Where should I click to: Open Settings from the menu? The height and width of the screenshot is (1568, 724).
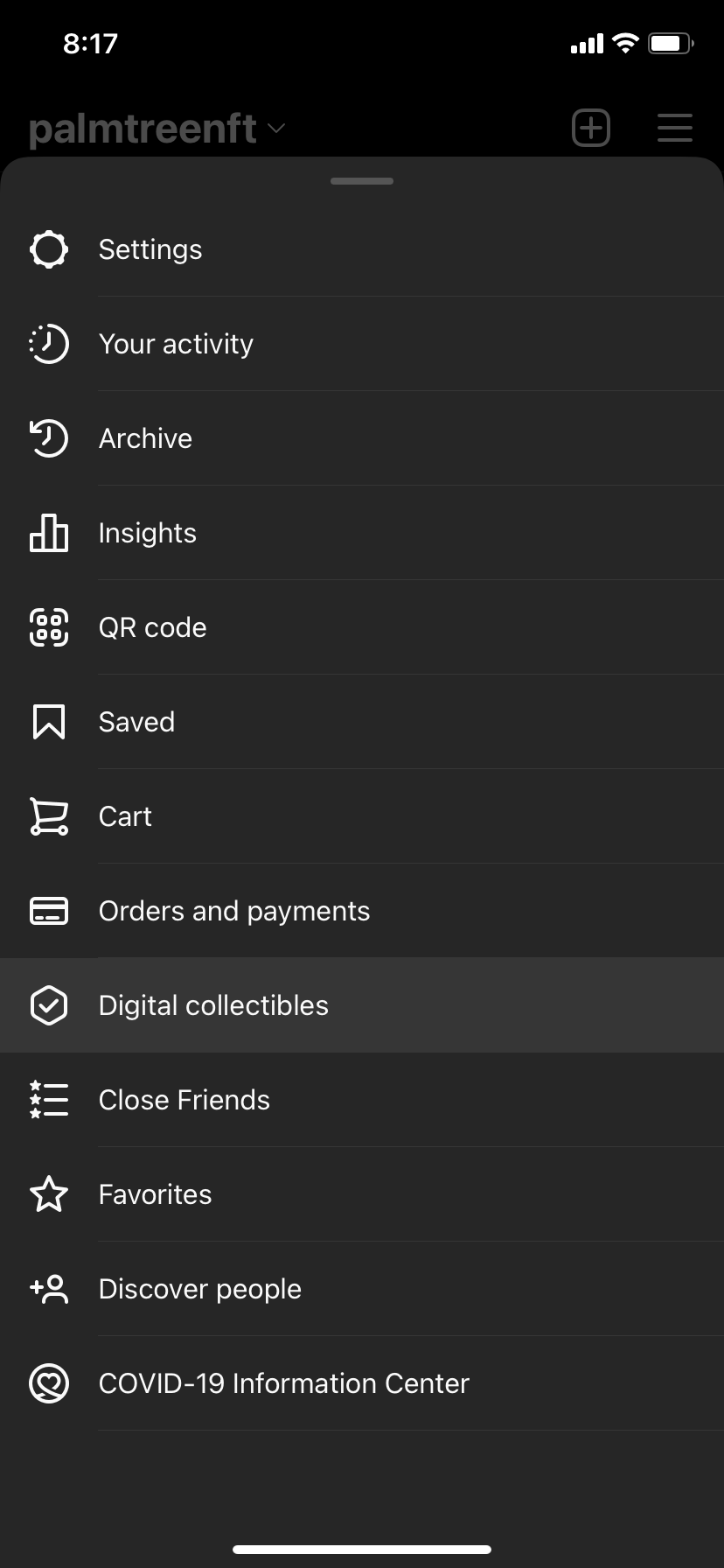pos(150,249)
